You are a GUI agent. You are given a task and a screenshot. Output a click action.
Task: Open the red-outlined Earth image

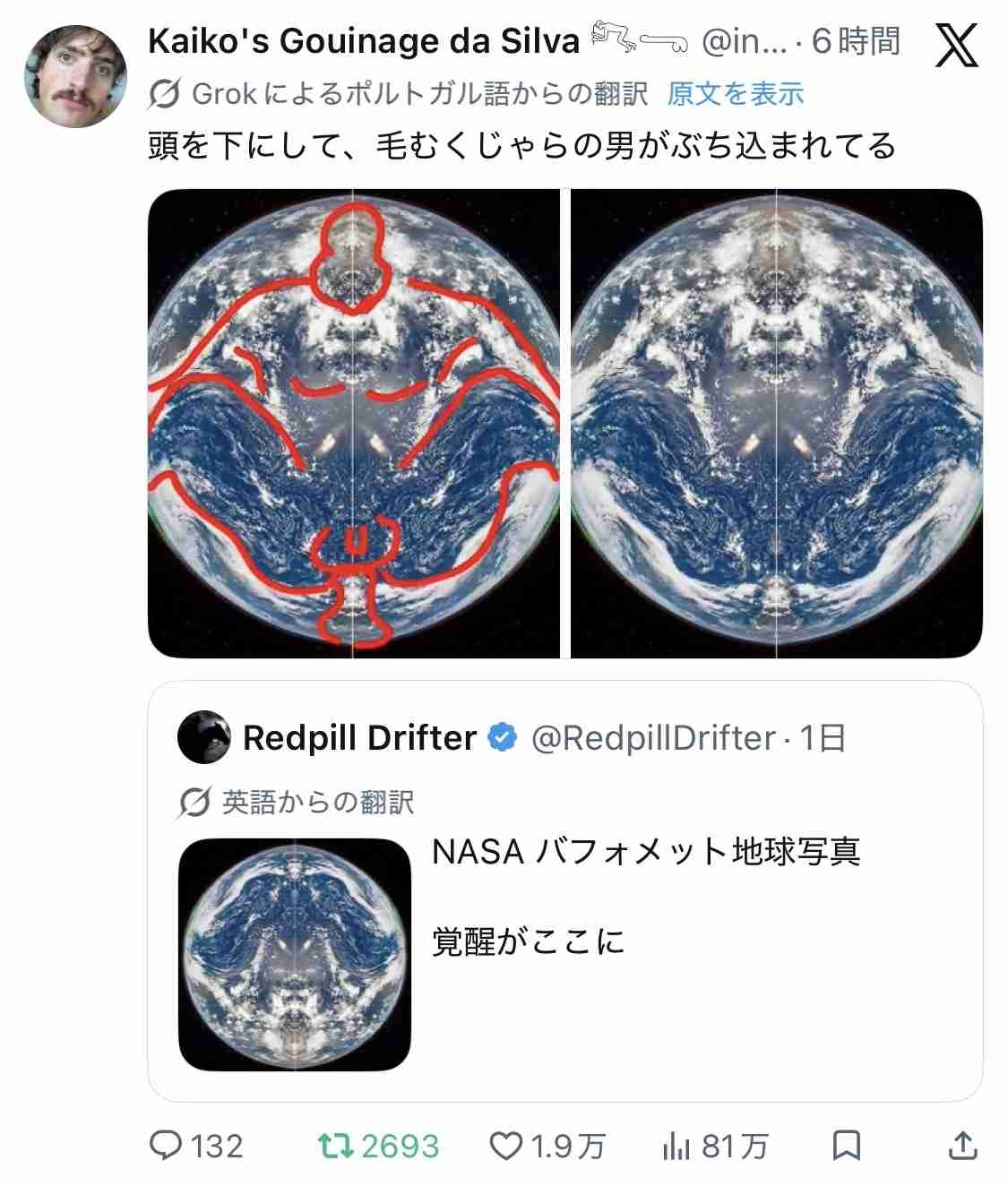point(353,424)
